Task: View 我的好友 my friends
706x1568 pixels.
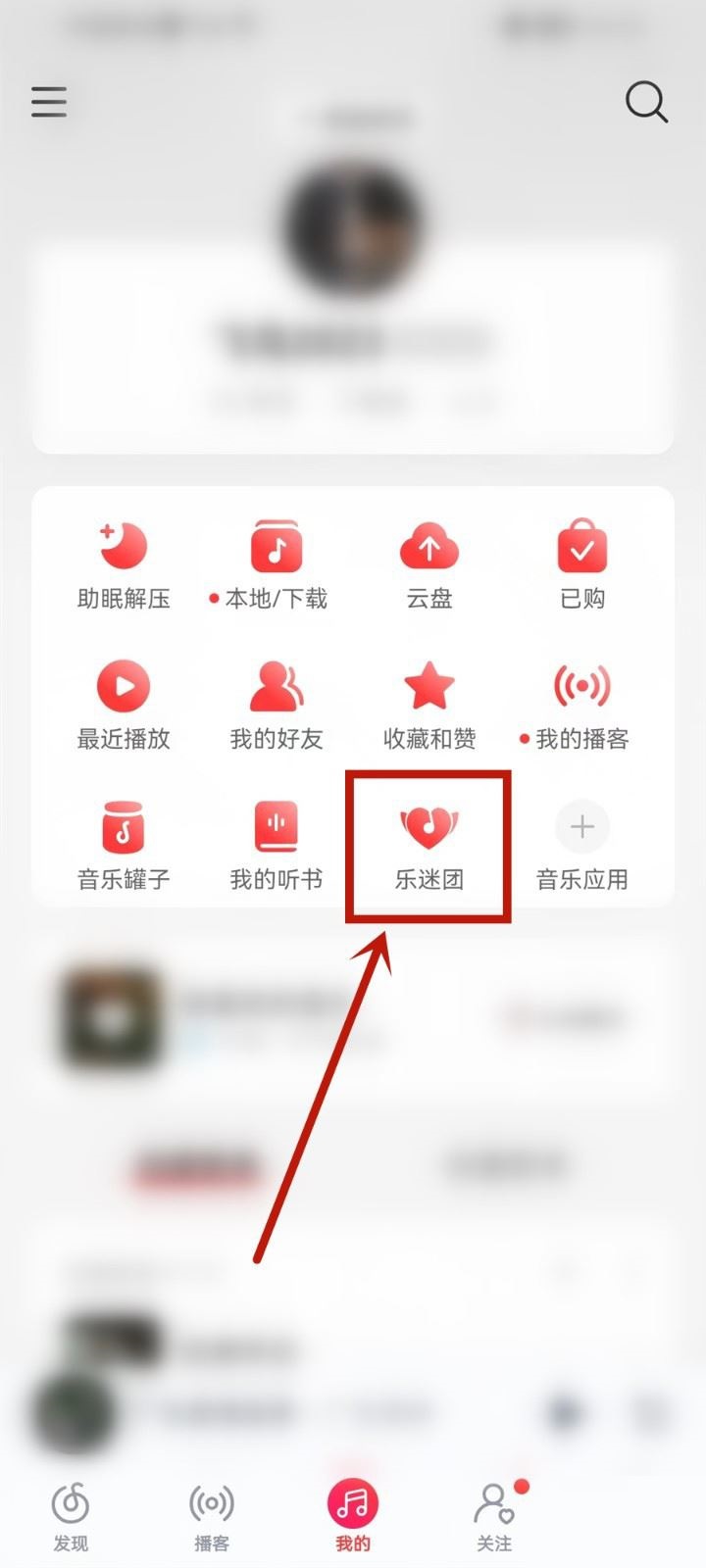Action: (x=276, y=701)
